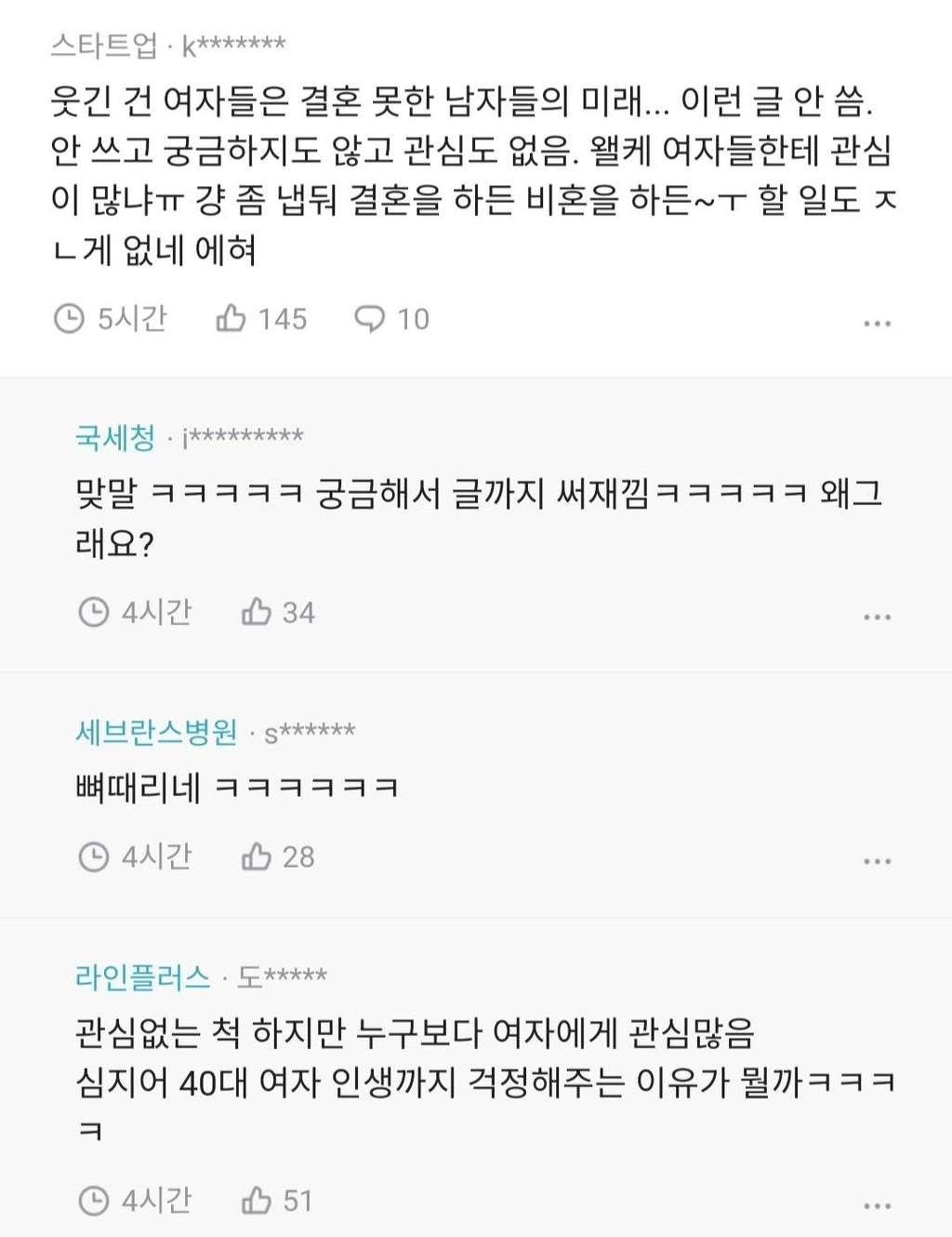
Task: Open overflow menu on the 스타트업 comment
Action: (x=877, y=324)
